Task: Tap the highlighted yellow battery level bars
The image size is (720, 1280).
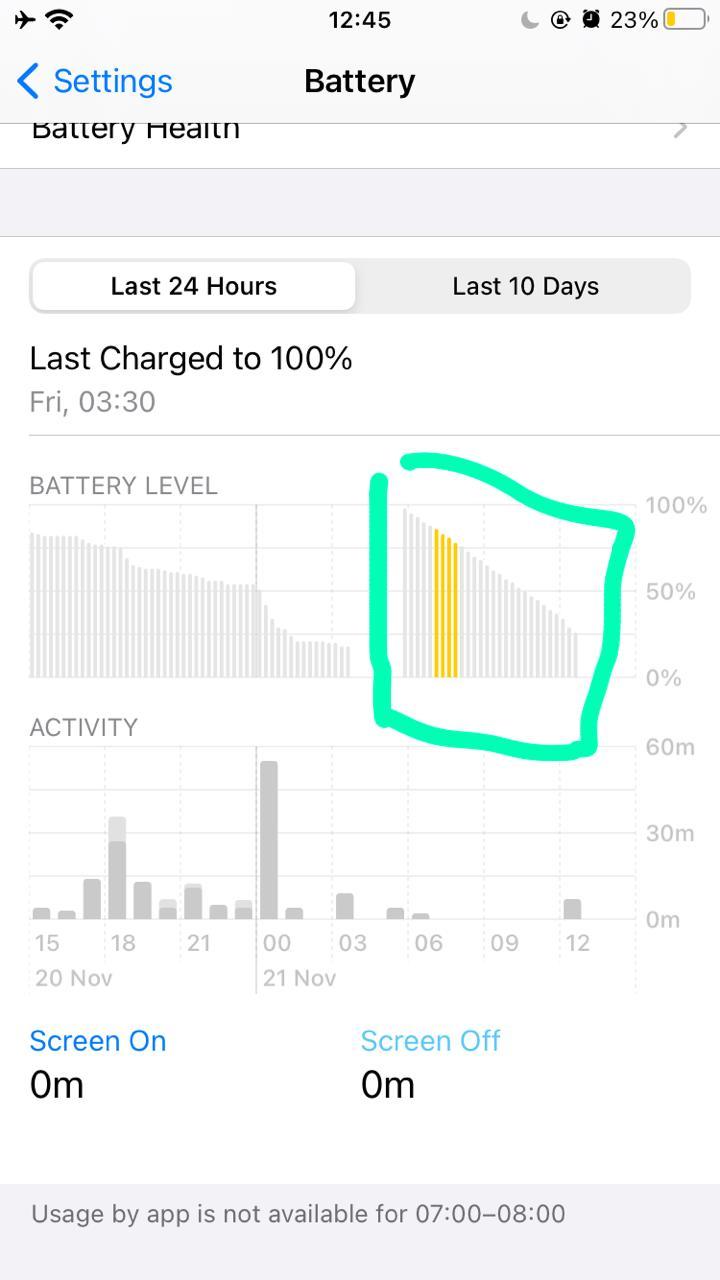Action: point(446,604)
